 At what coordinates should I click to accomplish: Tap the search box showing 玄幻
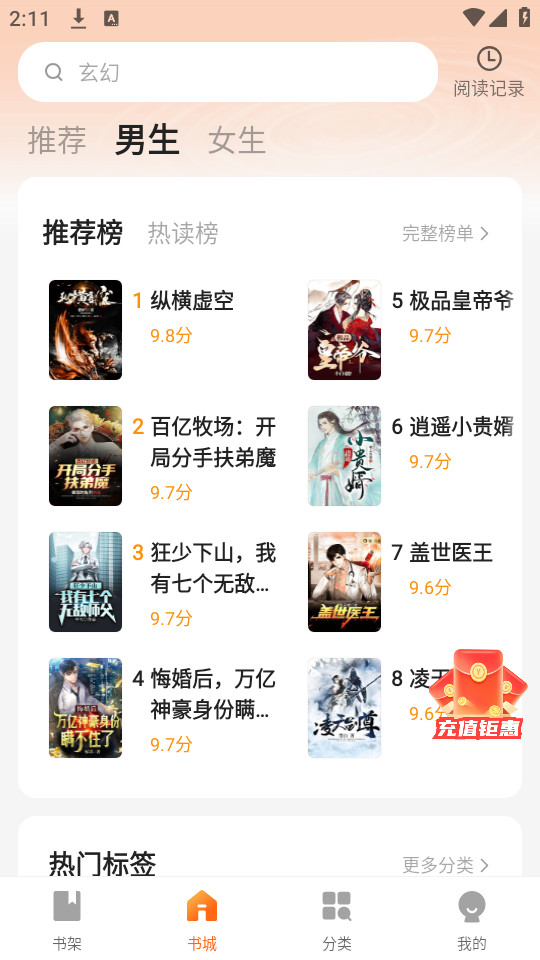(x=228, y=72)
